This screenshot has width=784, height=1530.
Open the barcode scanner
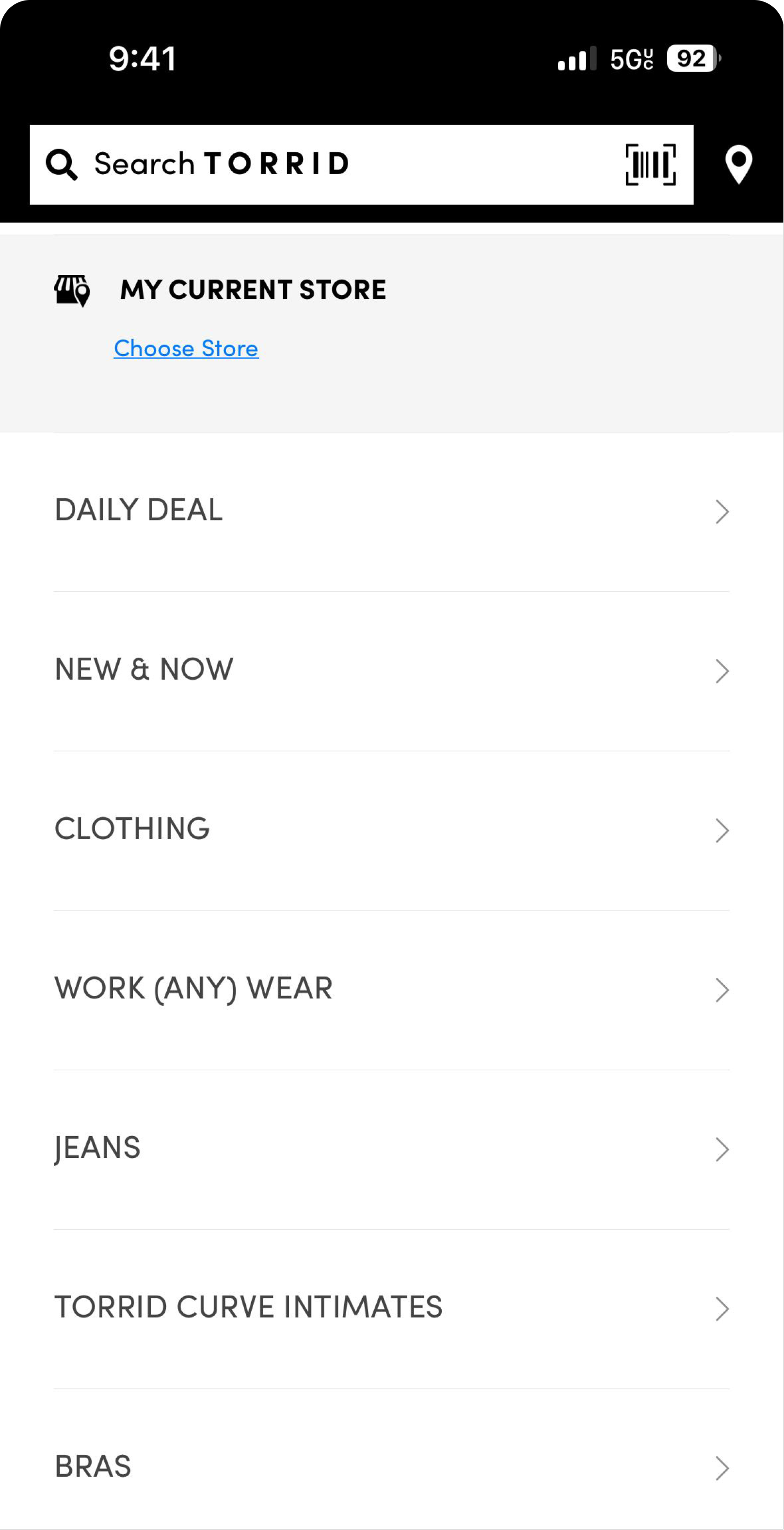tap(651, 164)
